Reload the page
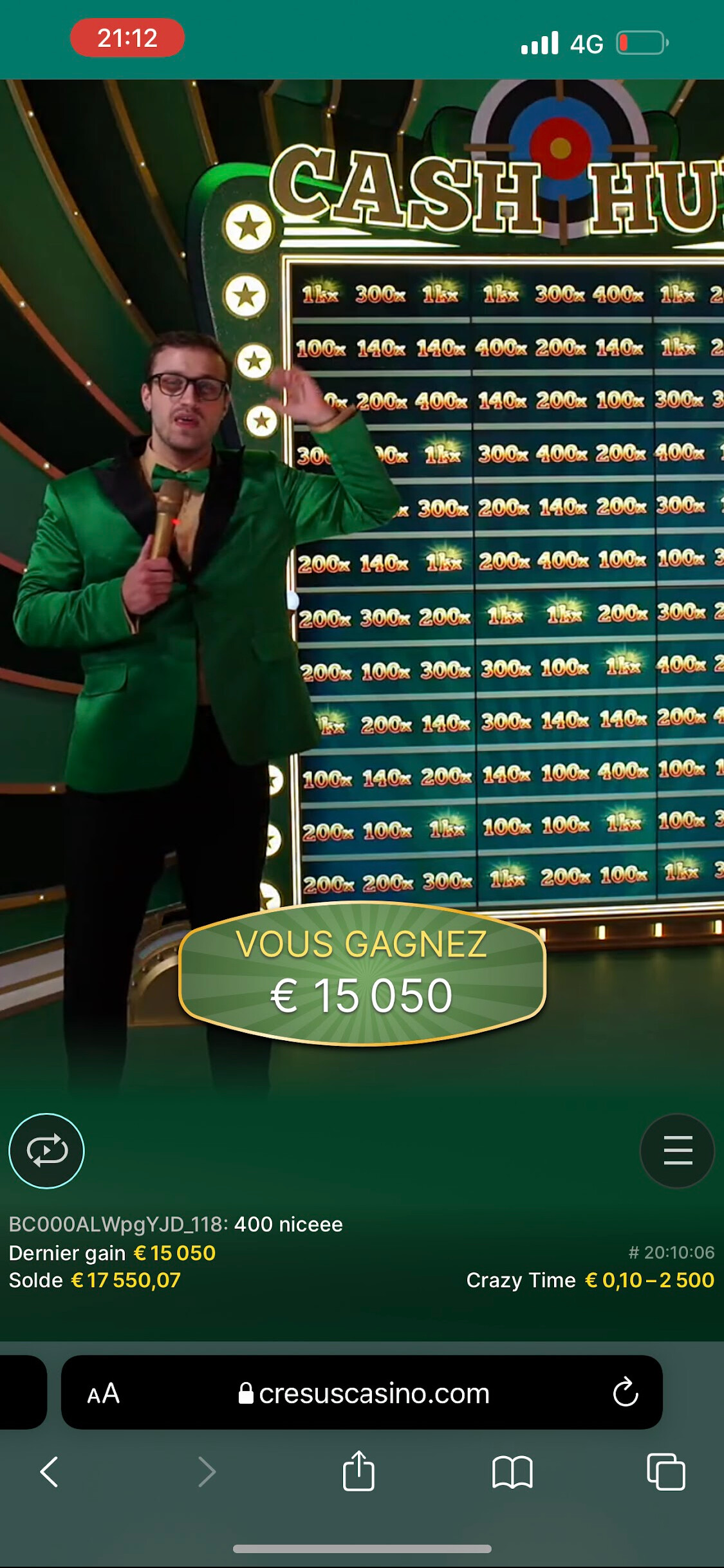The image size is (724, 1568). (x=626, y=1393)
